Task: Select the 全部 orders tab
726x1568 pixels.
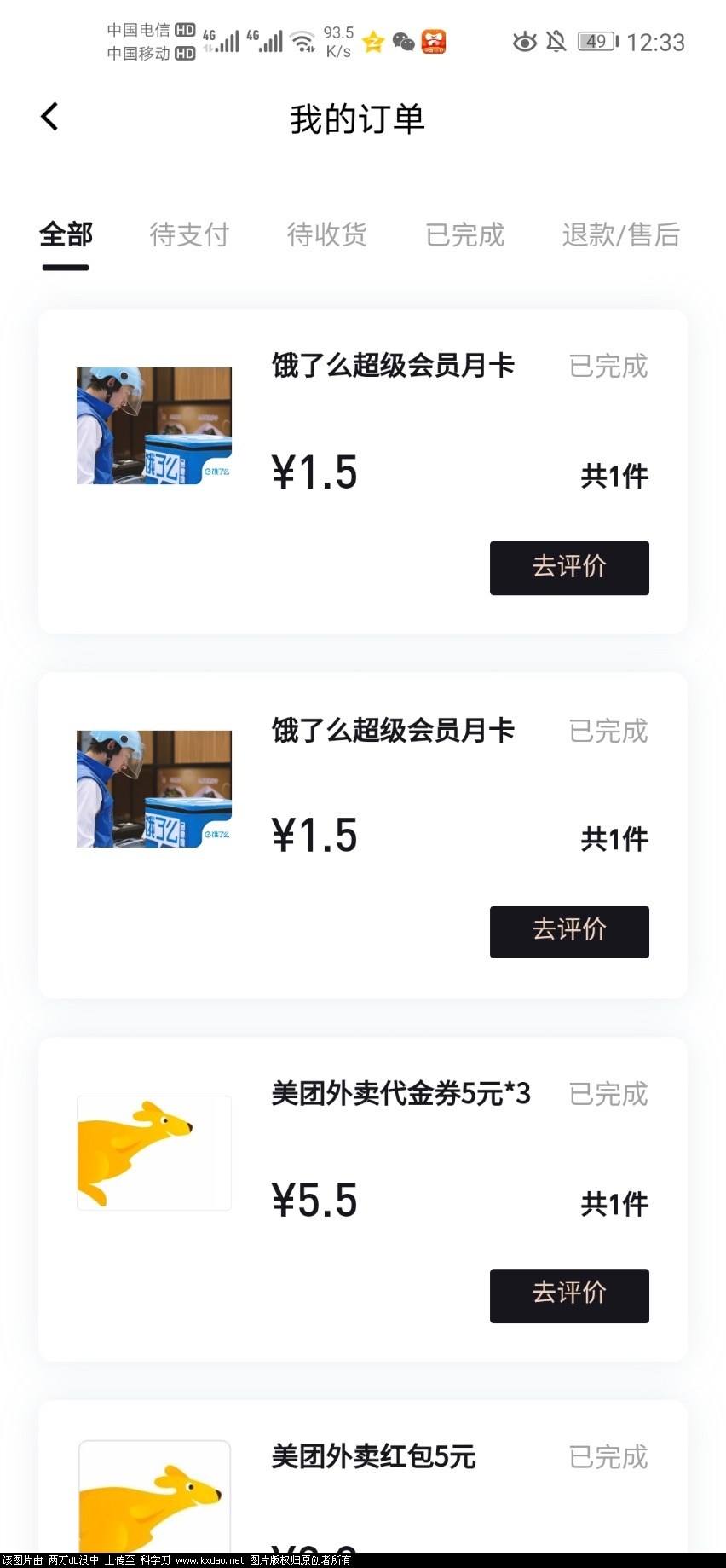Action: [66, 234]
